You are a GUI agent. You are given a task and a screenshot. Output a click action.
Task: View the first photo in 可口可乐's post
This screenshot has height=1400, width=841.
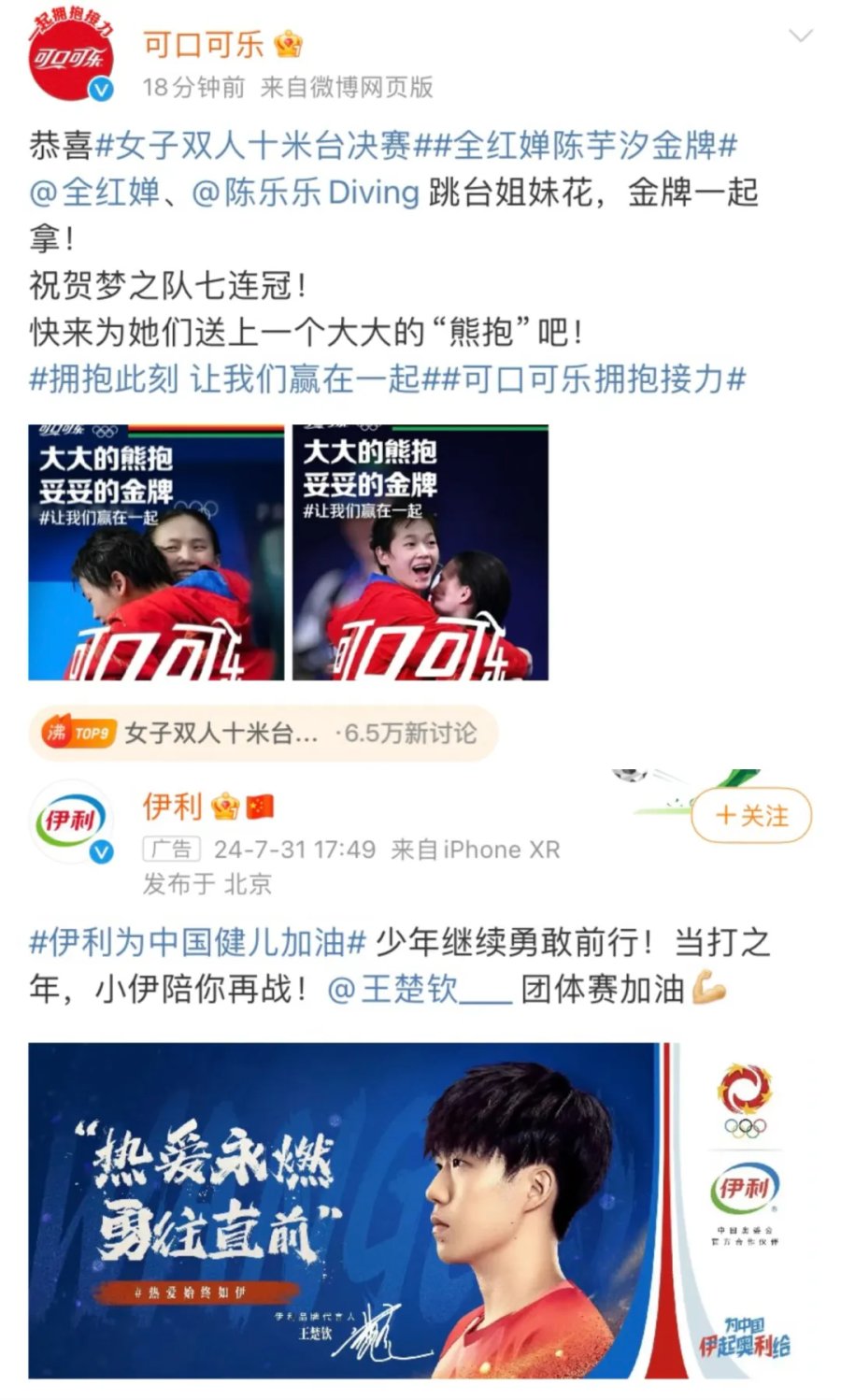pyautogui.click(x=156, y=552)
